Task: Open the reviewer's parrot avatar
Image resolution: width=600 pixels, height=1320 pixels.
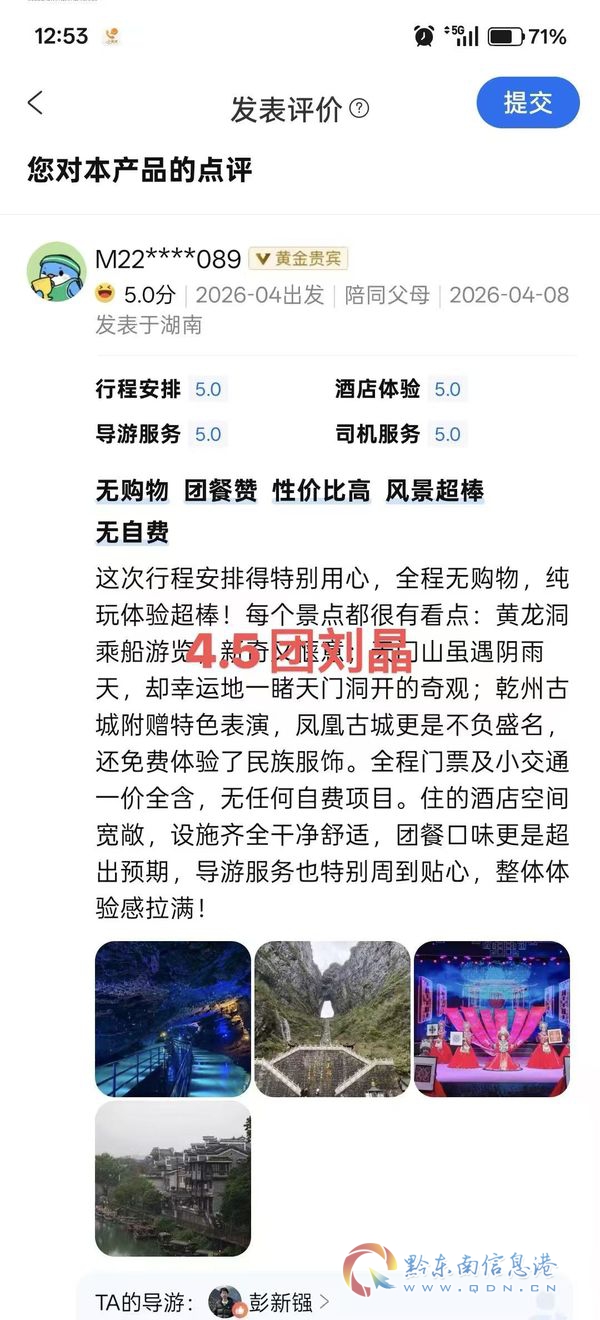Action: click(56, 272)
